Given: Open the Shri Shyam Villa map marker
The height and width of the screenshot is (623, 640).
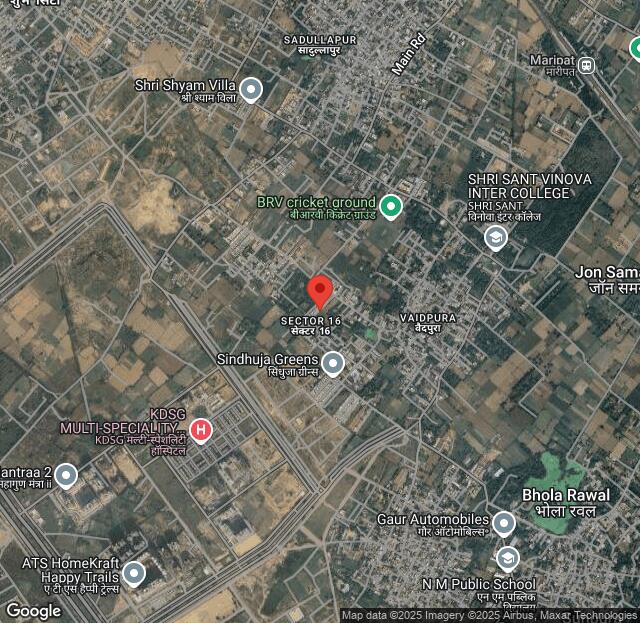Looking at the screenshot, I should coord(251,90).
